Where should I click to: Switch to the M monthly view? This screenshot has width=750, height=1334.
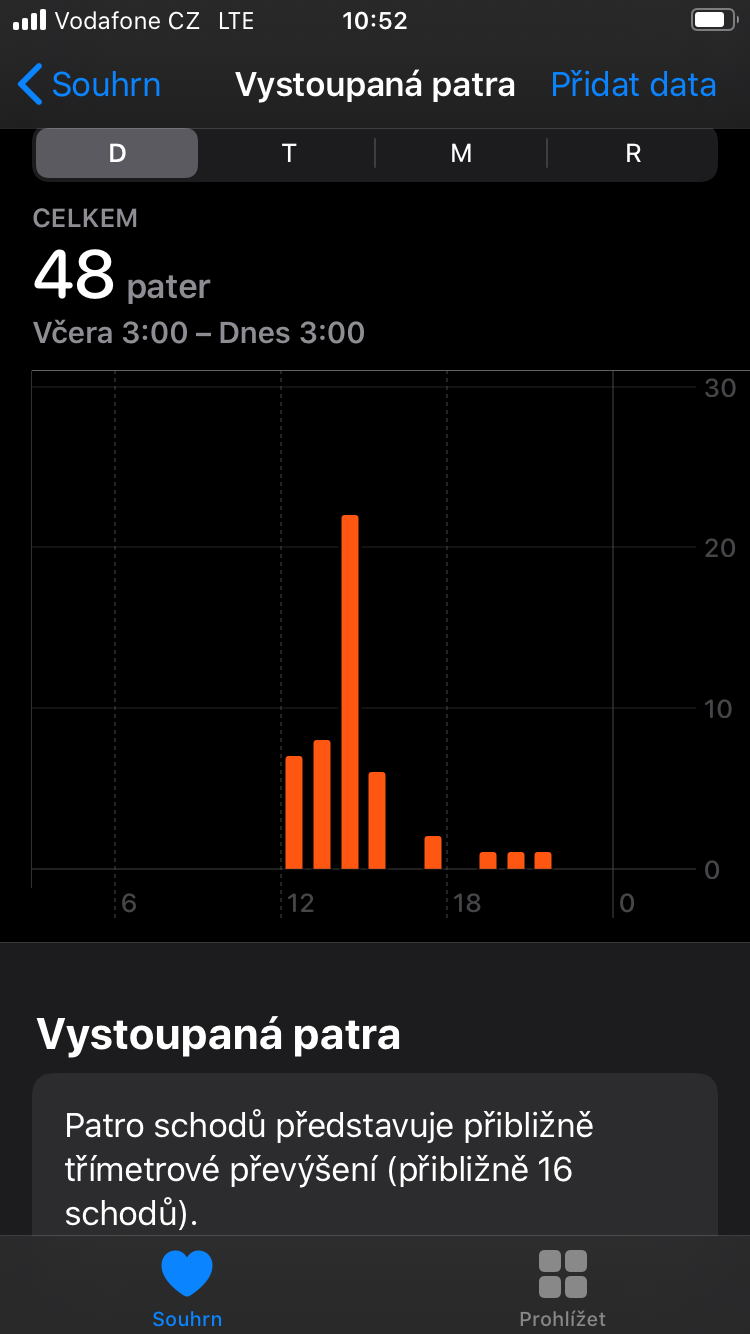coord(461,154)
